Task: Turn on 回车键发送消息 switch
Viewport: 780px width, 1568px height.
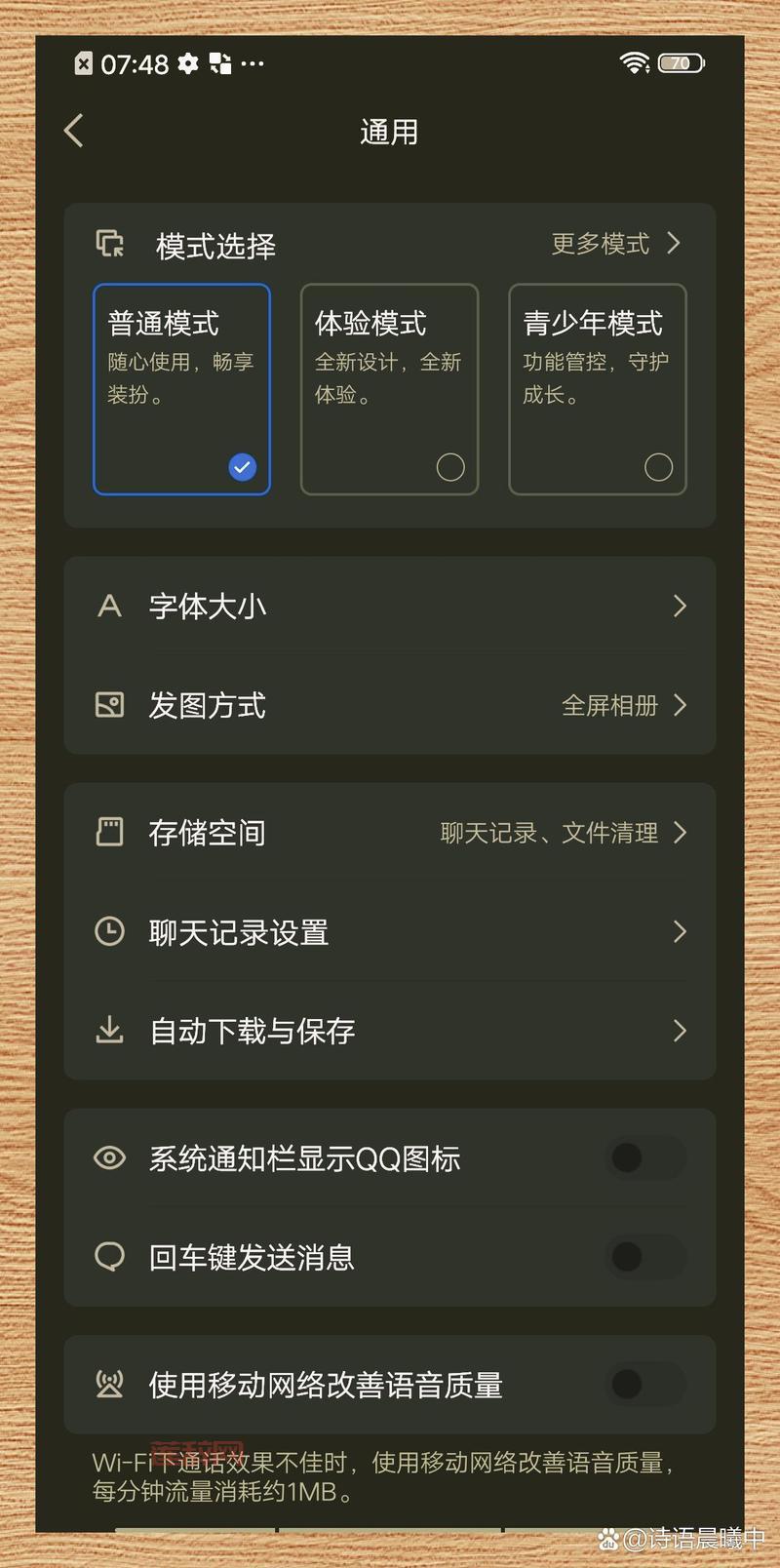Action: point(645,1257)
